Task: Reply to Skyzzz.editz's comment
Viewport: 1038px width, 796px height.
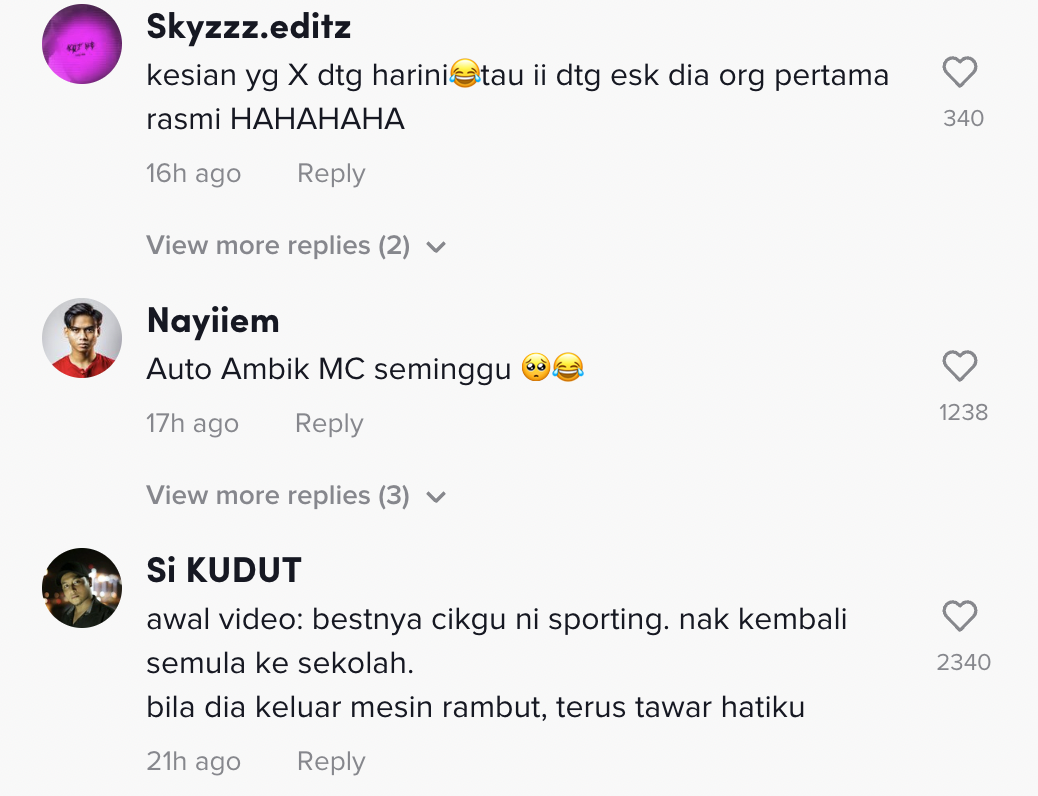Action: click(x=331, y=173)
